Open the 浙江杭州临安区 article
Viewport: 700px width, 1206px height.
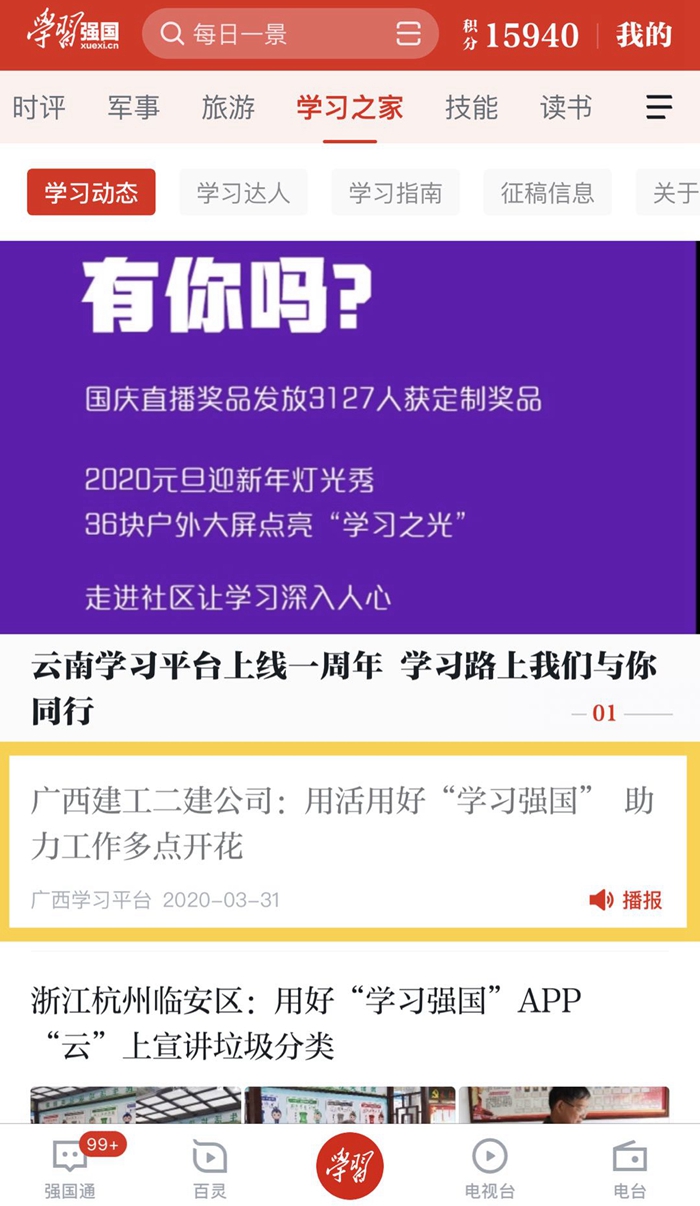(306, 1022)
